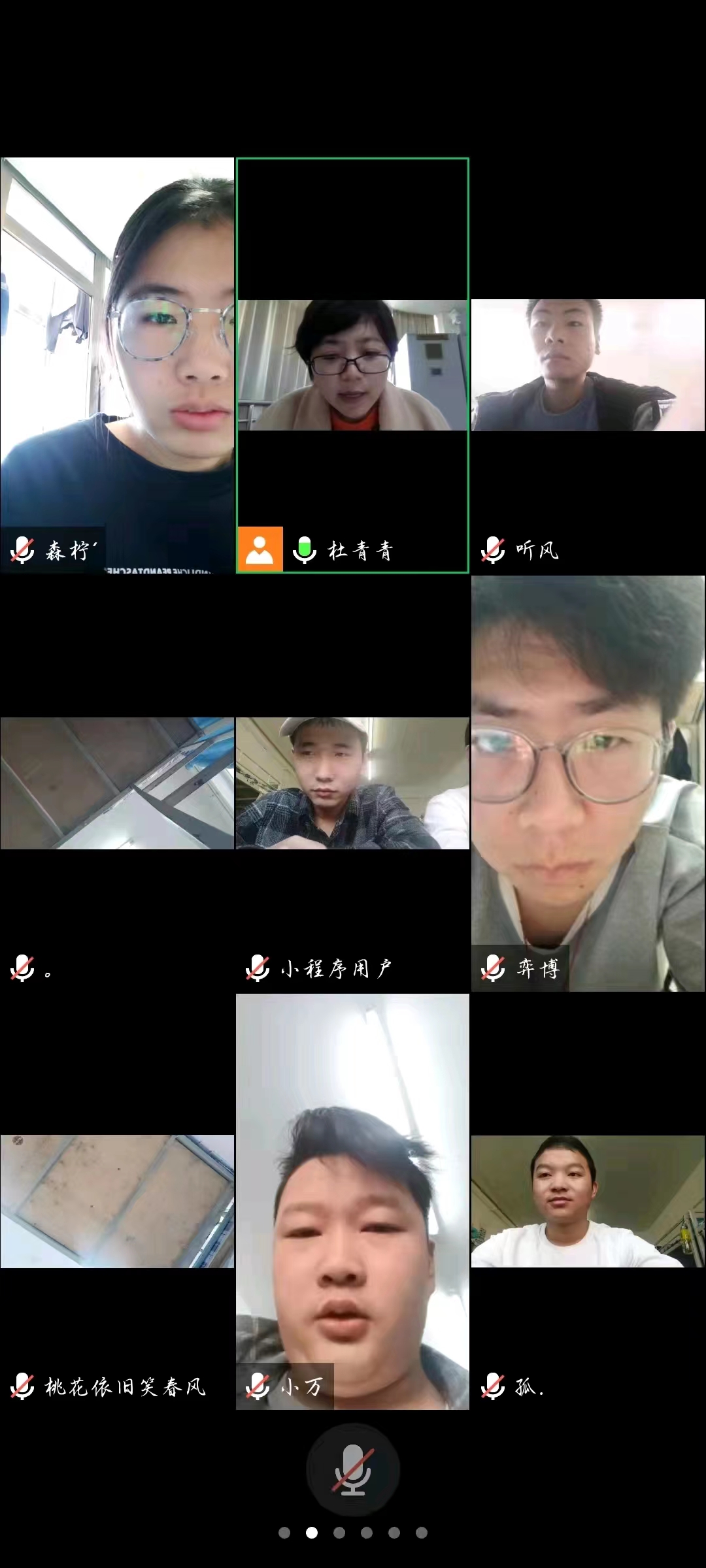Jump to the first page indicator dot
706x1568 pixels.
284,1533
